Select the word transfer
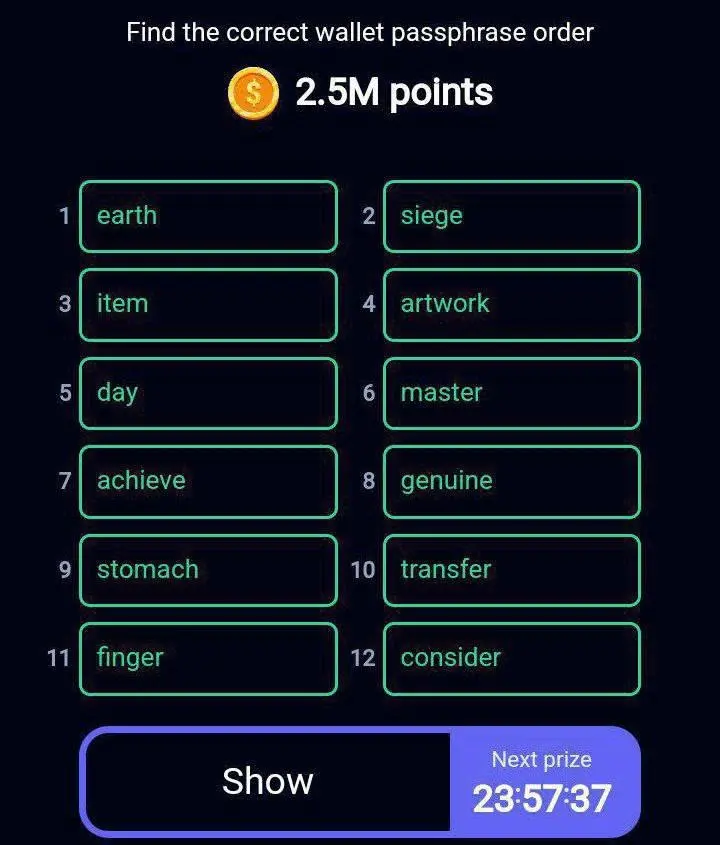720x845 pixels. 511,570
